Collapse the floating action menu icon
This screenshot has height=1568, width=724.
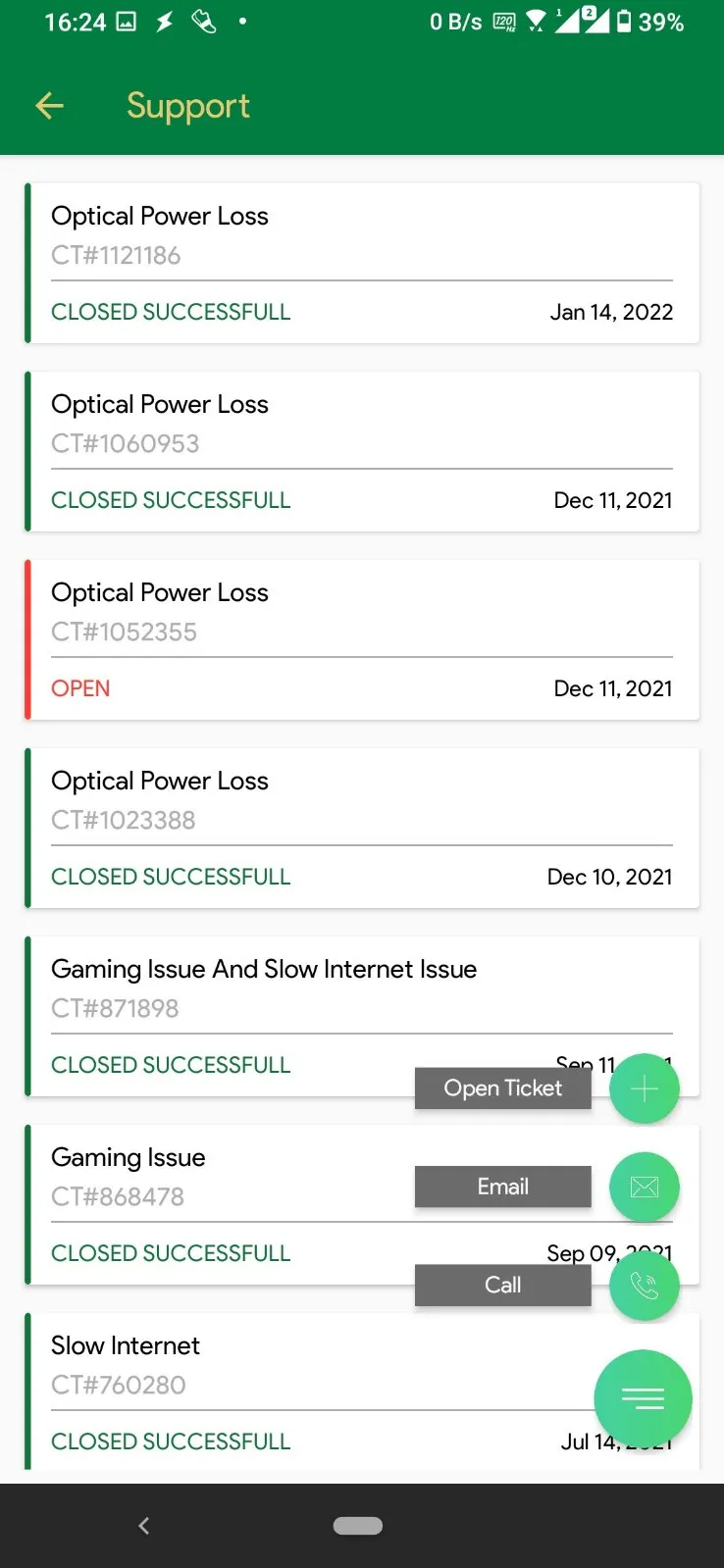(x=644, y=1397)
